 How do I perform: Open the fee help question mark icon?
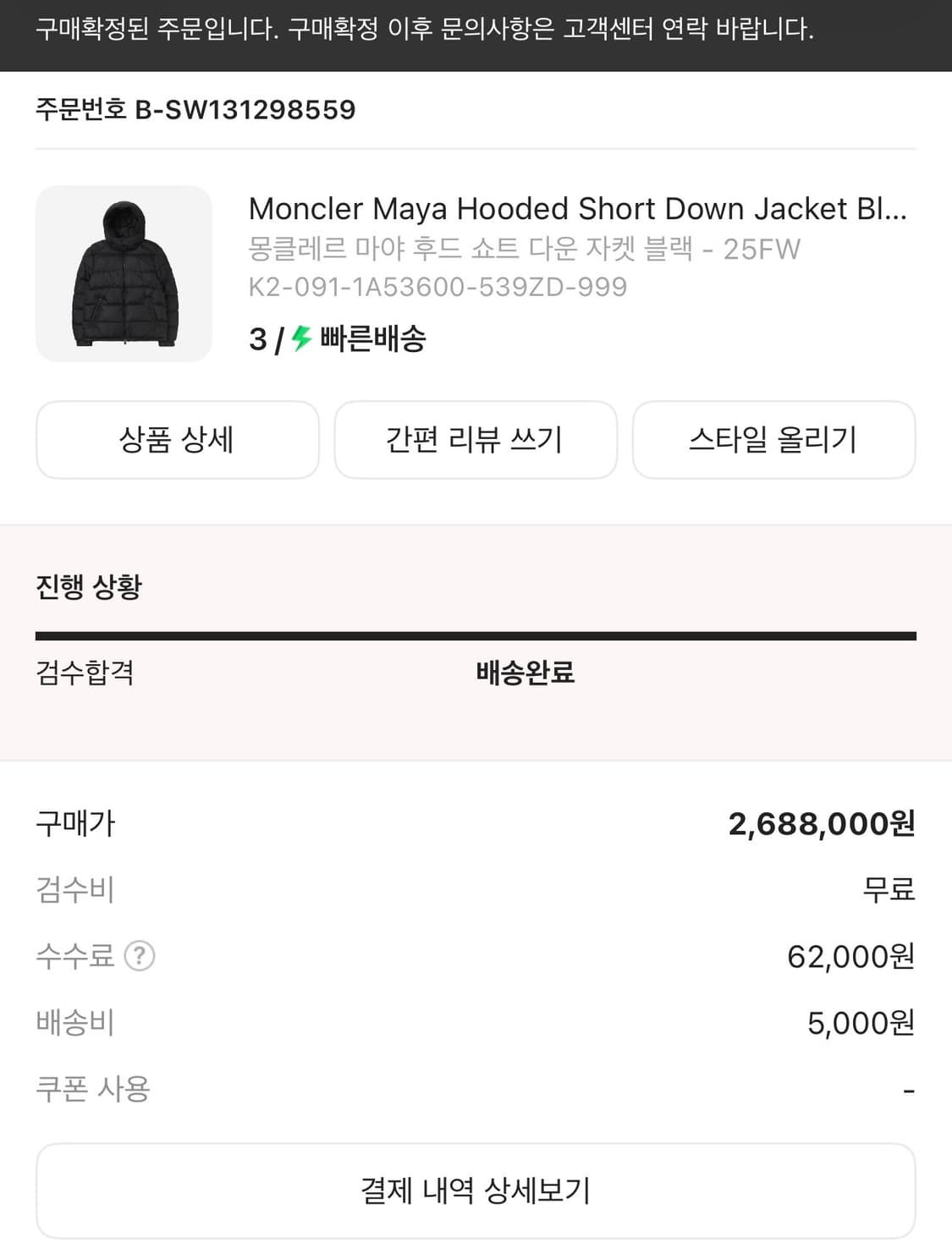pyautogui.click(x=140, y=956)
